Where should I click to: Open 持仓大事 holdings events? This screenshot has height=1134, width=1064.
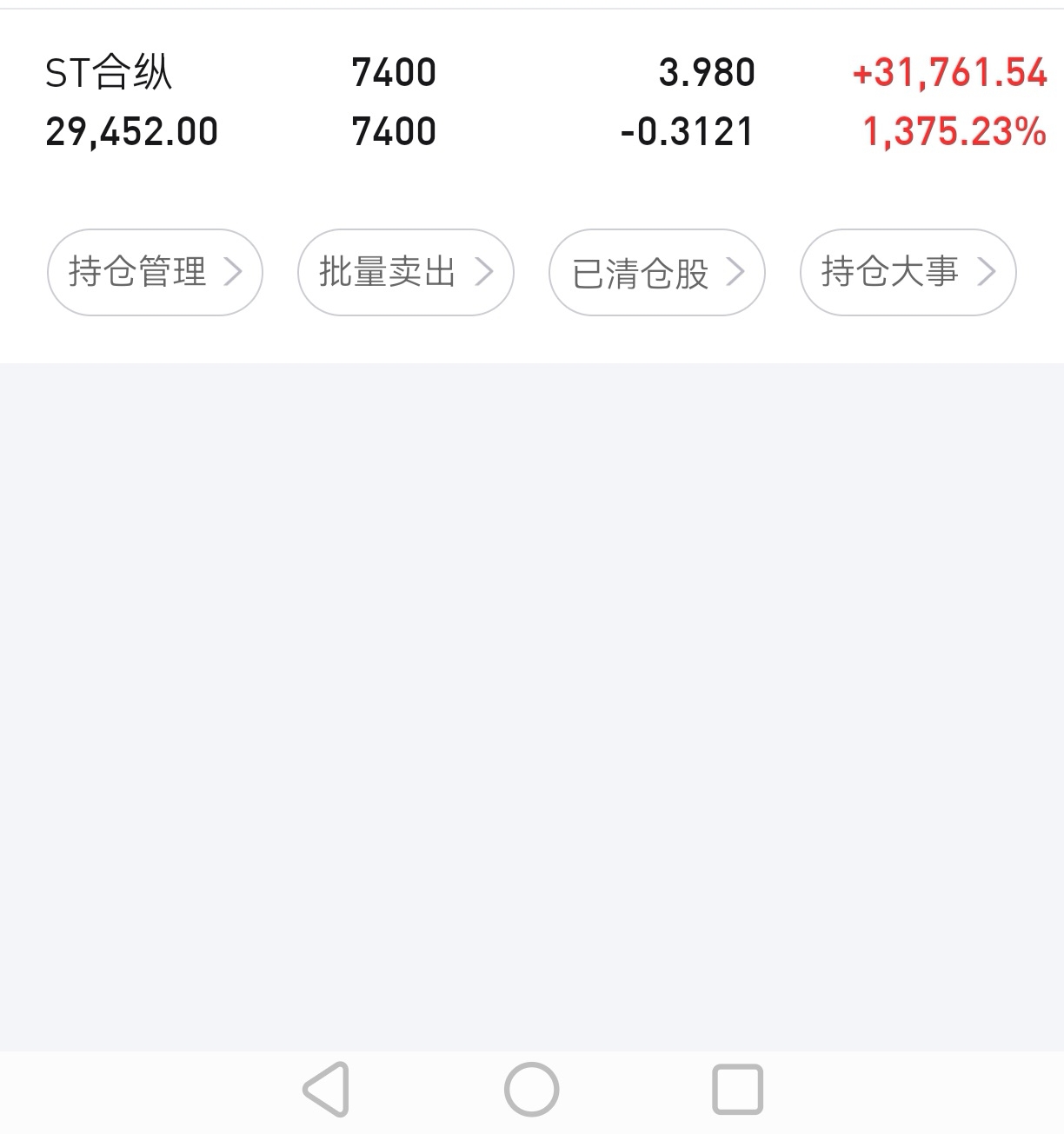pyautogui.click(x=908, y=272)
